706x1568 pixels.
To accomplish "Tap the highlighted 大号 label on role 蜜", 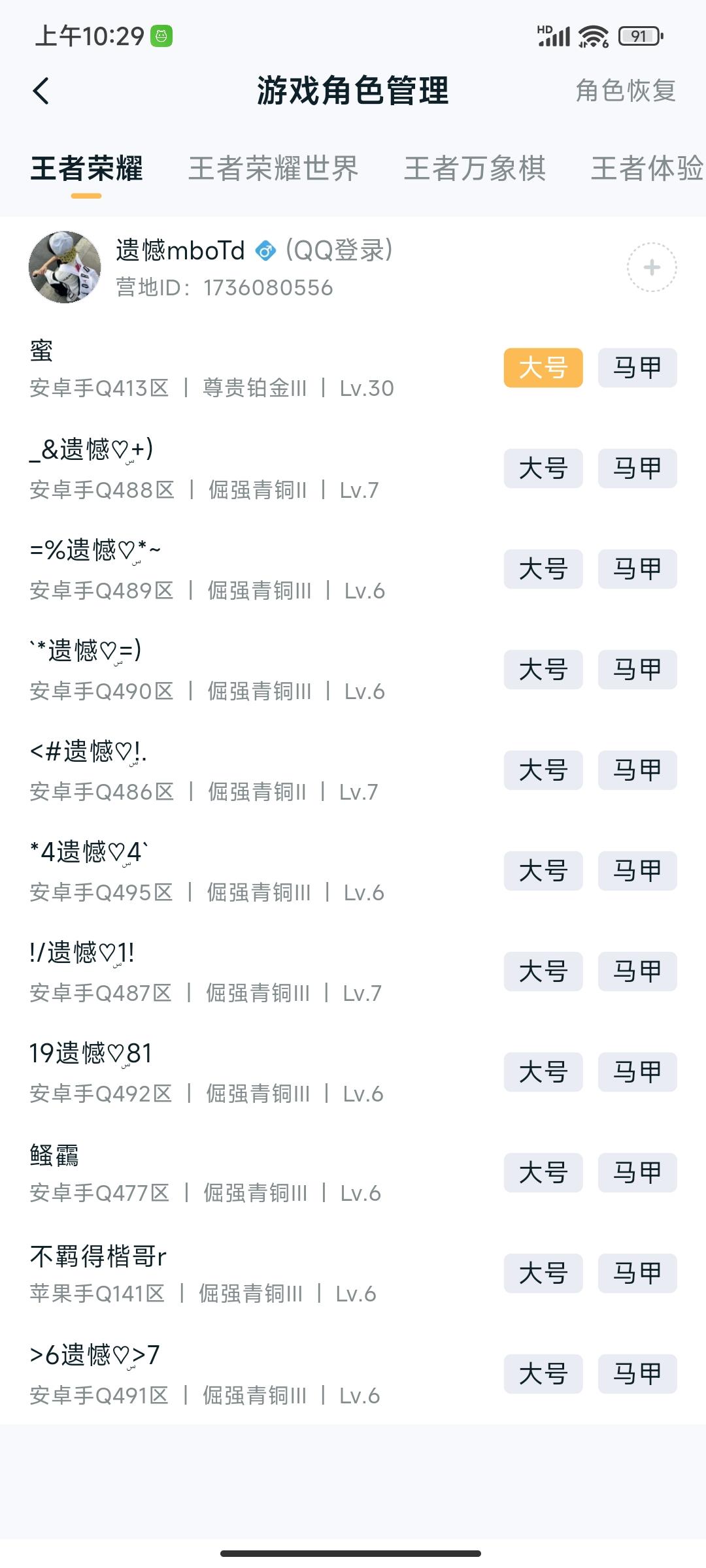I will pos(543,367).
